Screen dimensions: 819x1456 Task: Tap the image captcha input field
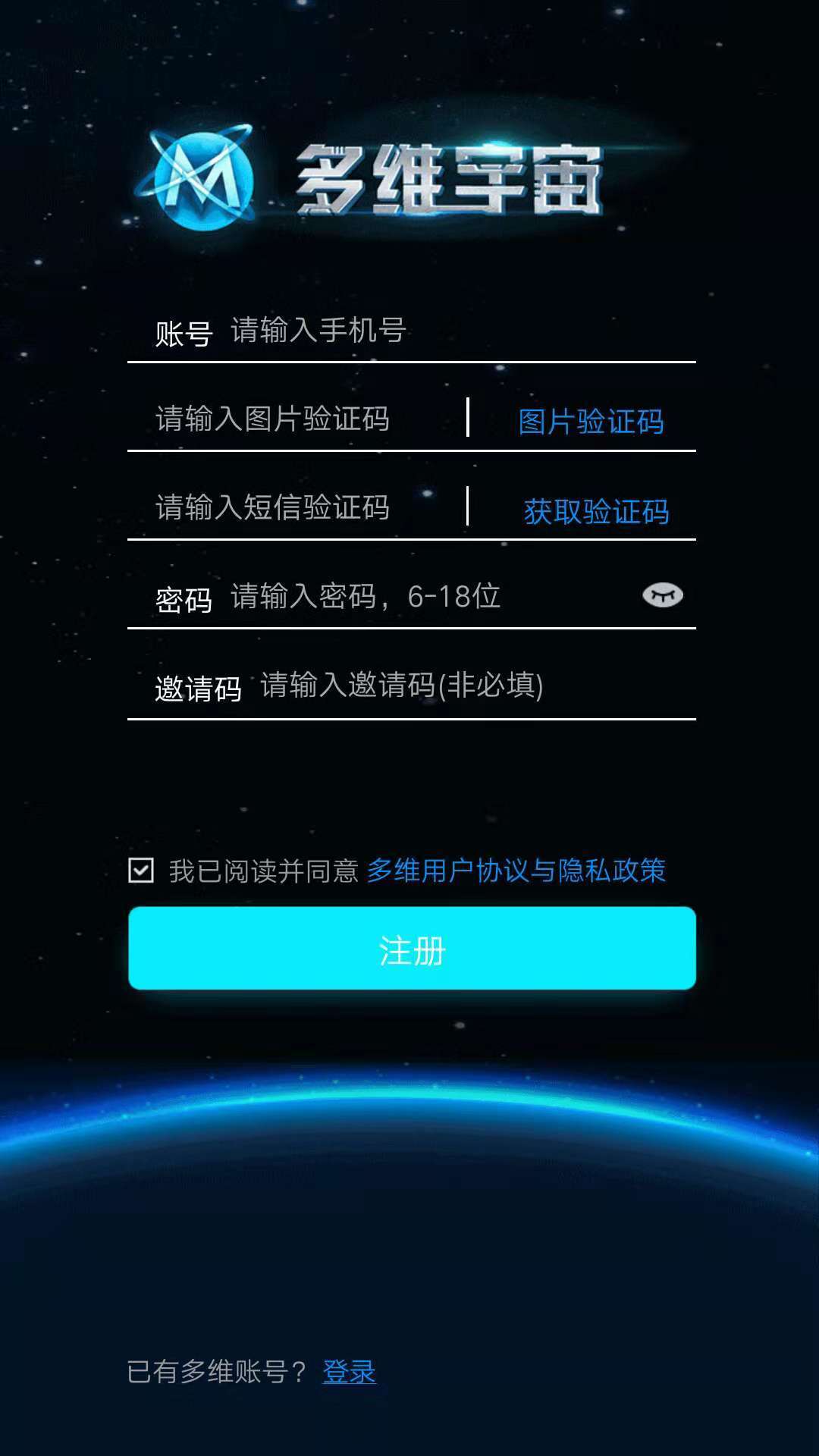tap(303, 419)
